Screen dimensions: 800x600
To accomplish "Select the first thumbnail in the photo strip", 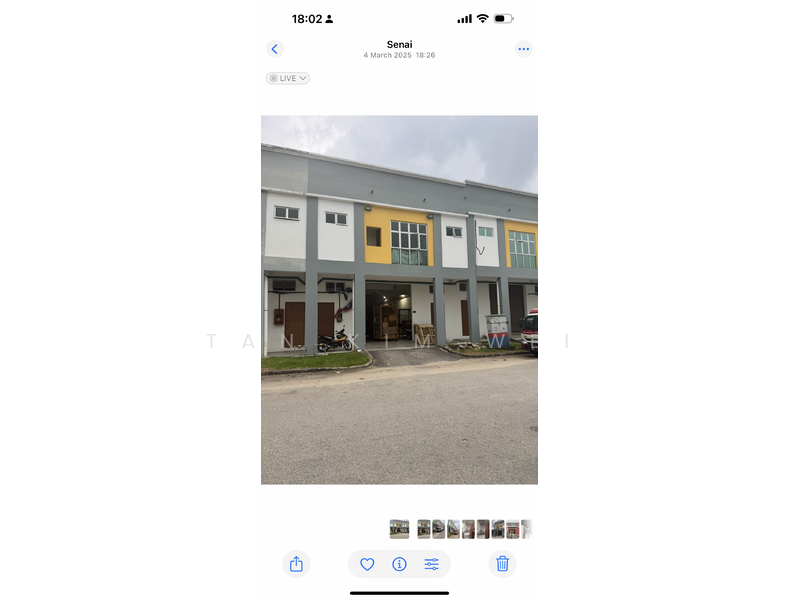I will pos(399,529).
